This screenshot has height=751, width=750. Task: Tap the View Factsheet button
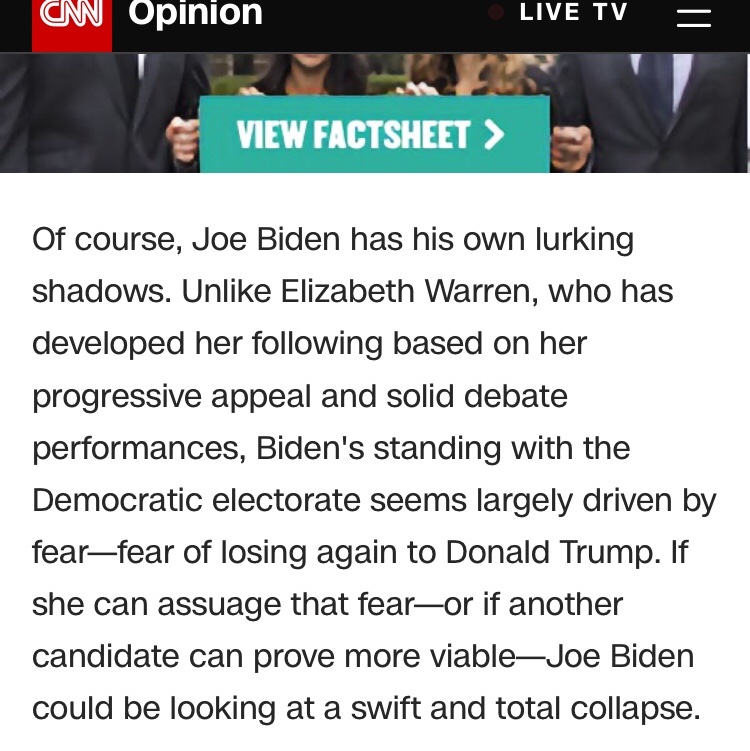[x=373, y=135]
